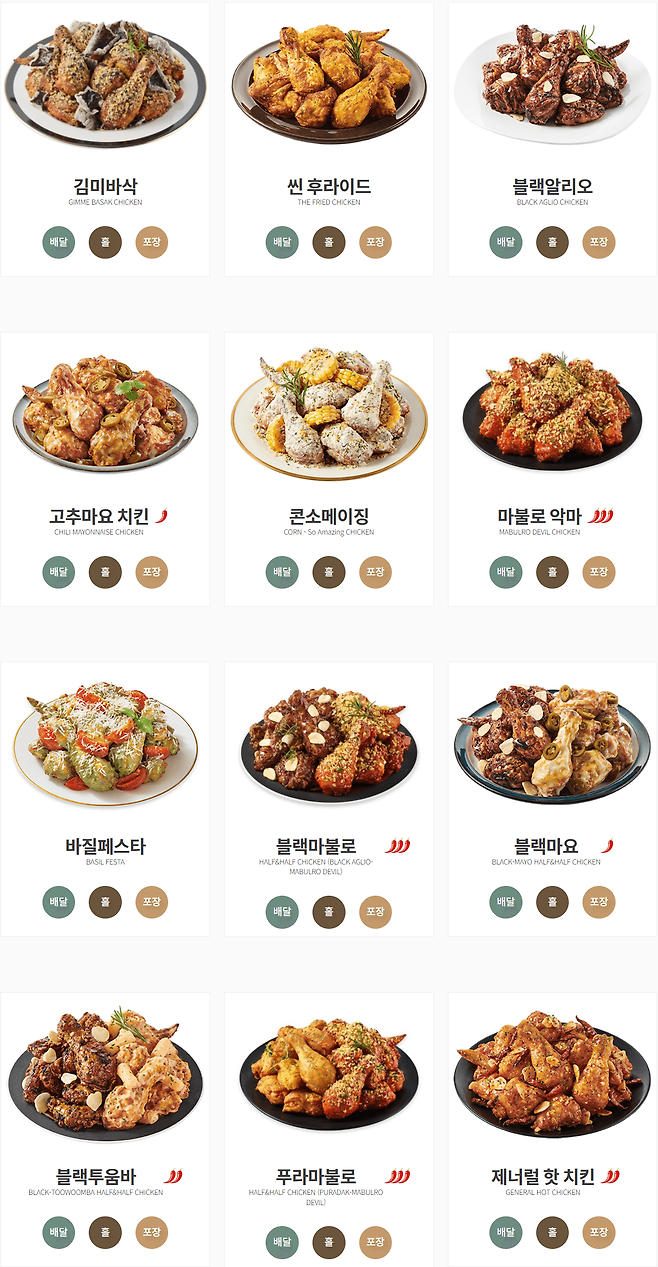Select the 바질페스타 menu item
The height and width of the screenshot is (1267, 658).
[x=105, y=846]
